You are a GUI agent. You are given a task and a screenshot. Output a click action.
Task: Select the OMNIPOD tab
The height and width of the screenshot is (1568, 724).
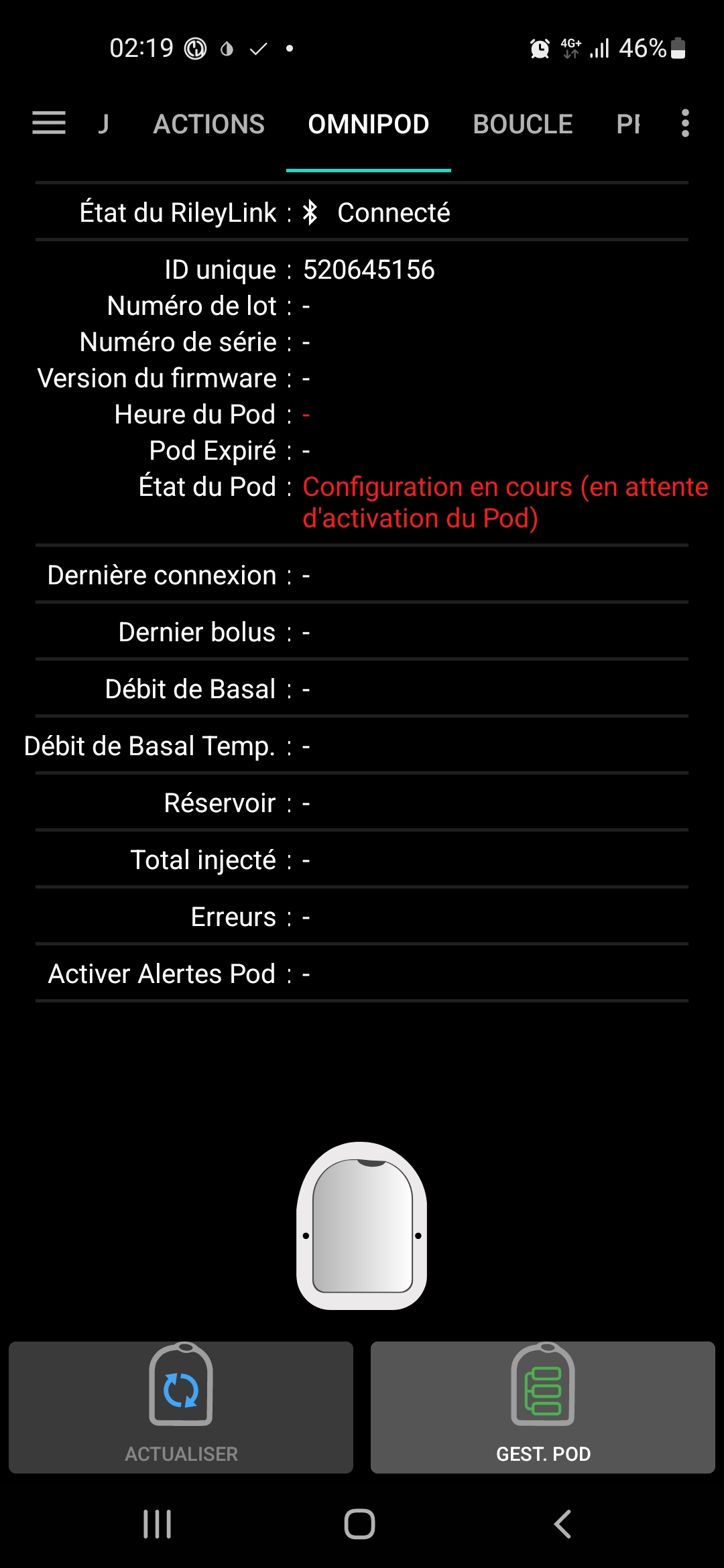[x=368, y=124]
